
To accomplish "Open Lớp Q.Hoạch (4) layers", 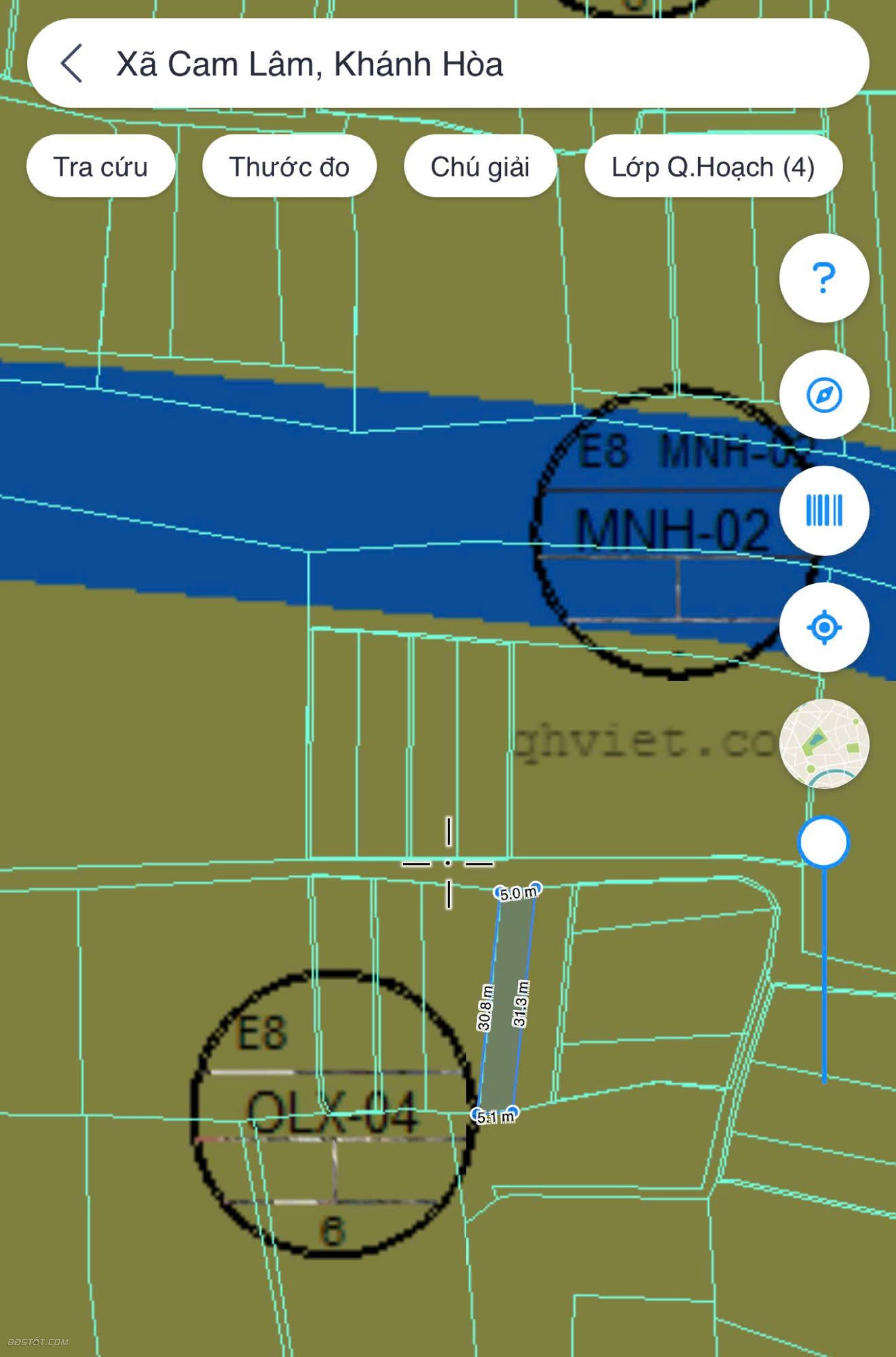I will click(713, 167).
